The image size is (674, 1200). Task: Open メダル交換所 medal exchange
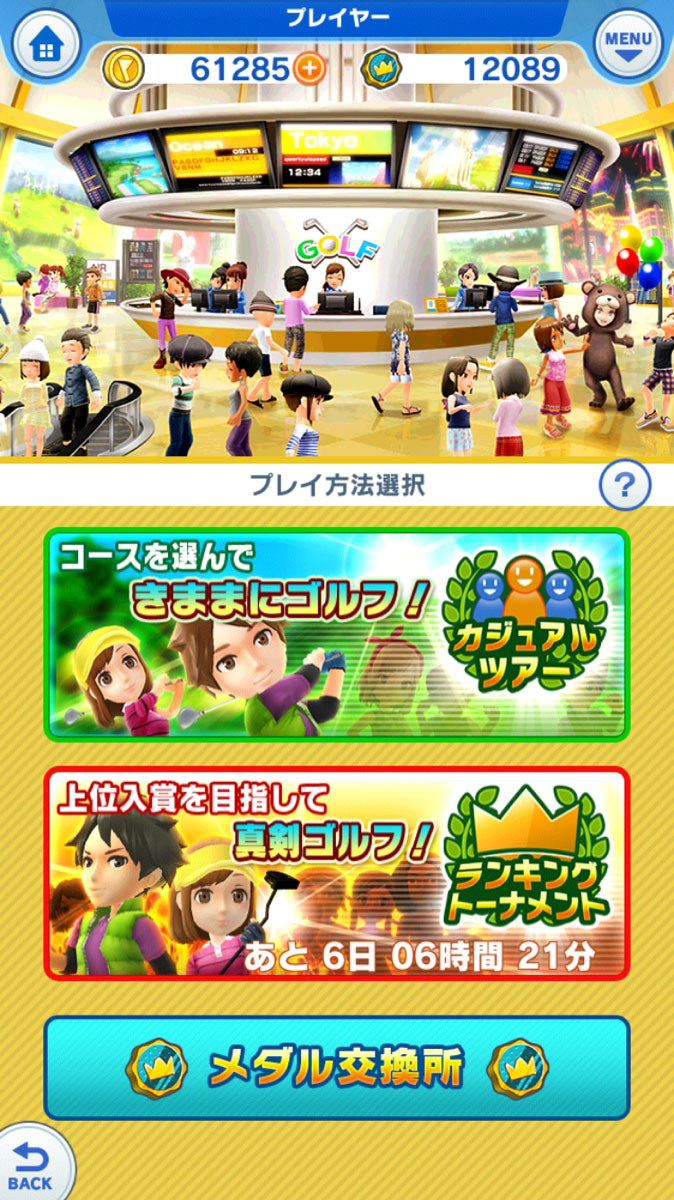pyautogui.click(x=337, y=1068)
